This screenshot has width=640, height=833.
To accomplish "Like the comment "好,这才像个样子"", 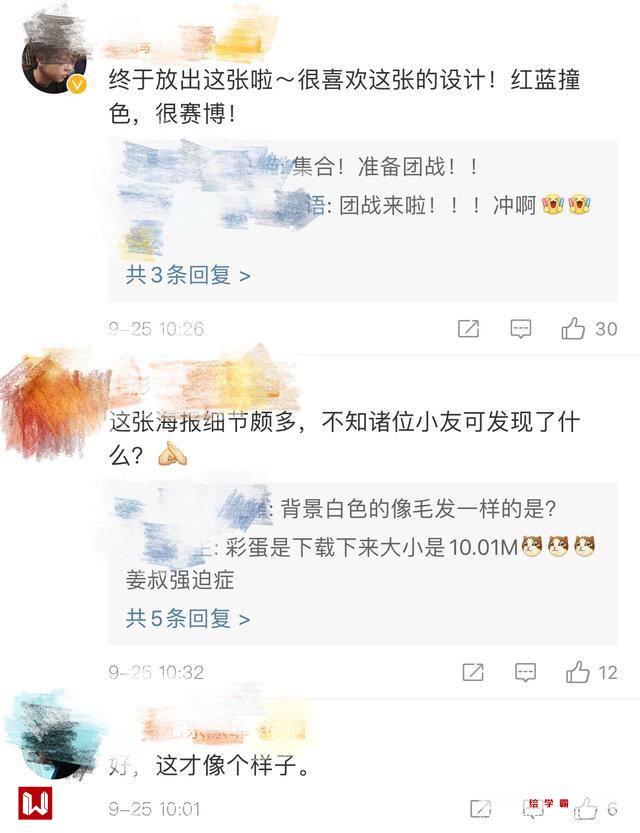I will click(x=585, y=808).
